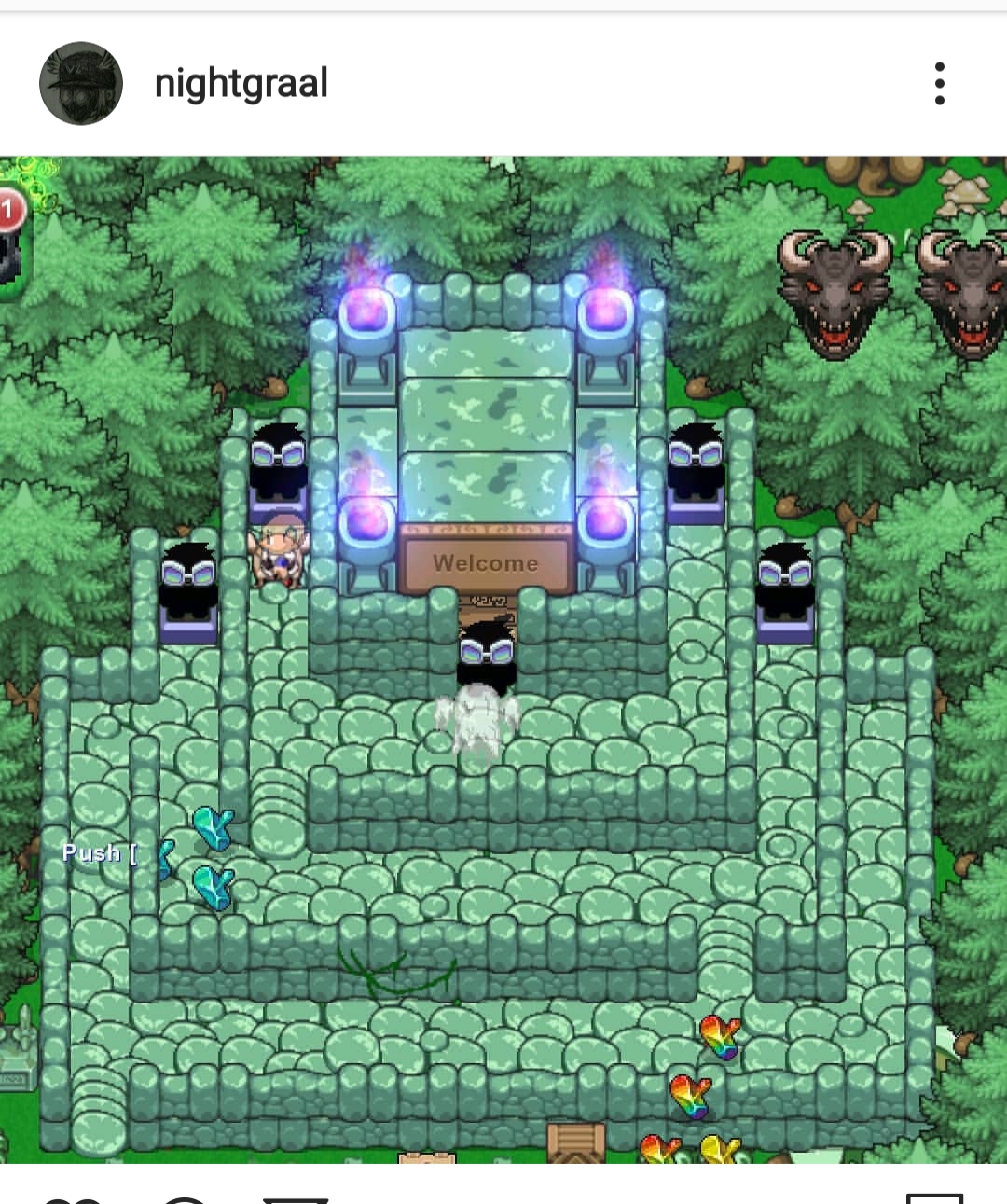The image size is (1007, 1204).
Task: Tap the nightgraal game screenshot post
Action: pyautogui.click(x=504, y=659)
